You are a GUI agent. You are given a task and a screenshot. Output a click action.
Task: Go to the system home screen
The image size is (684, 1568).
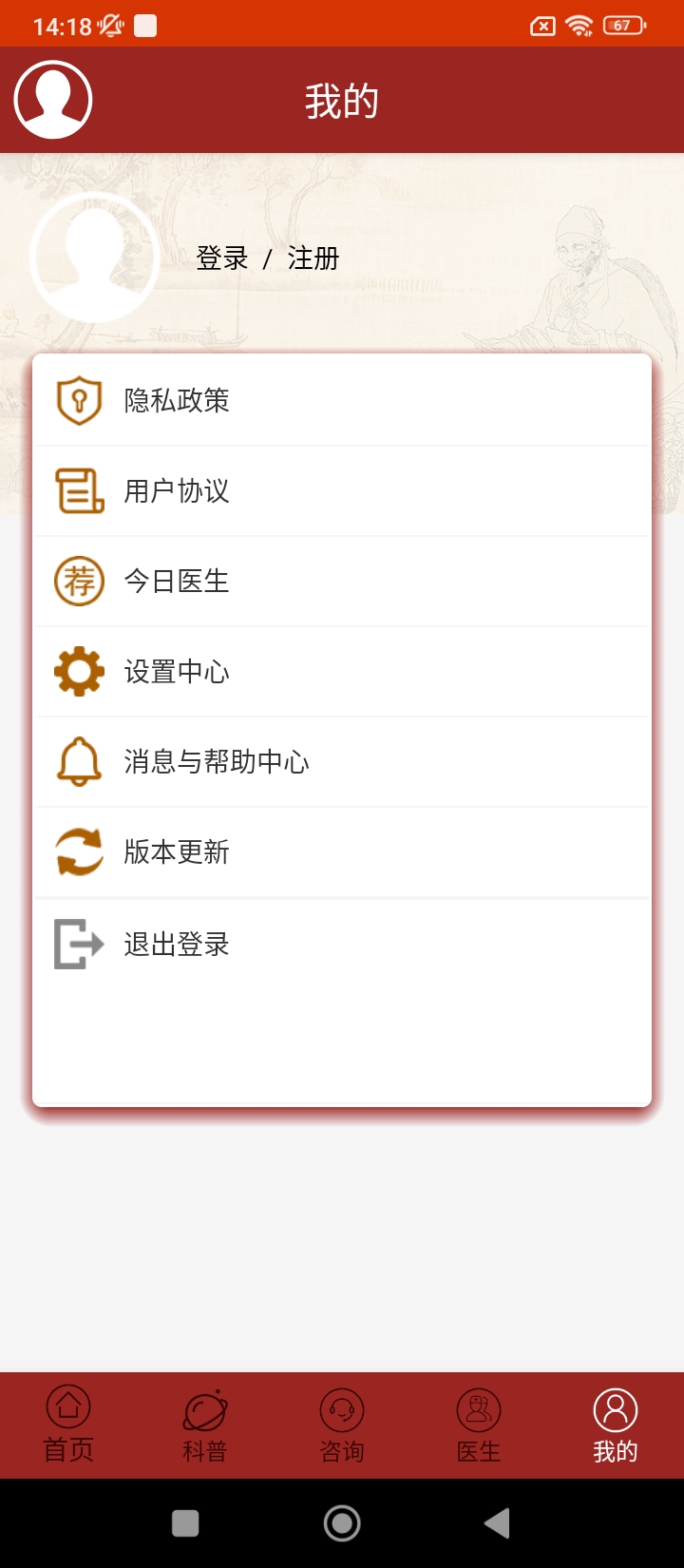[x=342, y=1523]
